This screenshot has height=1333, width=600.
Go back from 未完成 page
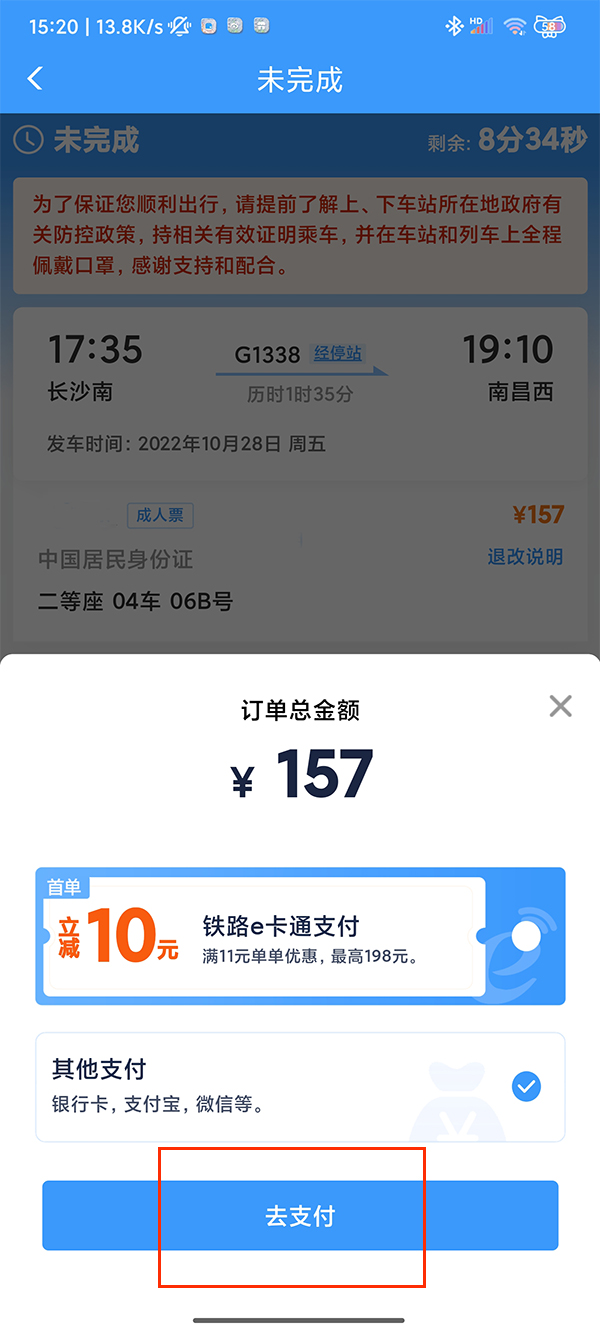pos(36,80)
